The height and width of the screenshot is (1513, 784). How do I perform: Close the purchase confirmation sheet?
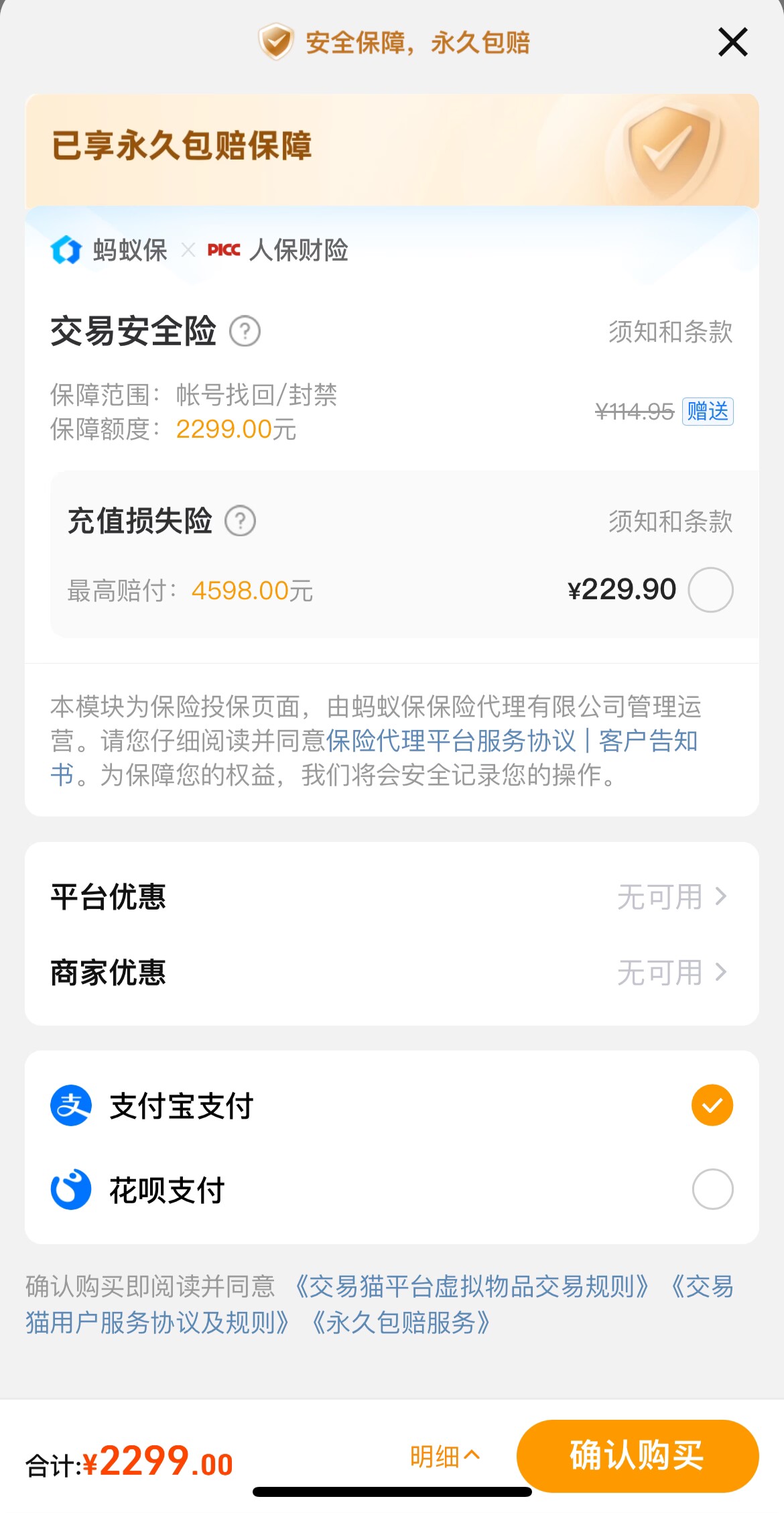point(732,42)
